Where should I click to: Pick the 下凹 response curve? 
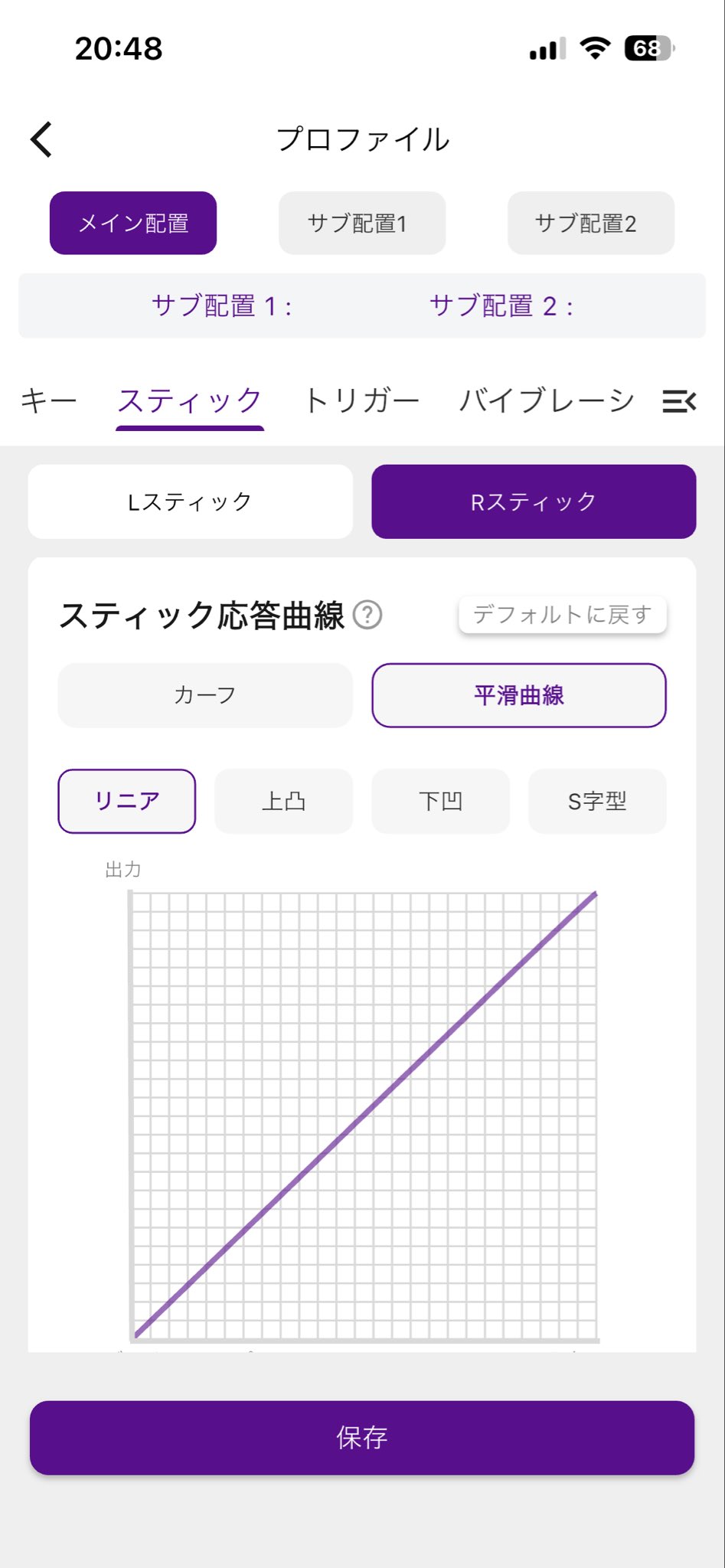(440, 801)
